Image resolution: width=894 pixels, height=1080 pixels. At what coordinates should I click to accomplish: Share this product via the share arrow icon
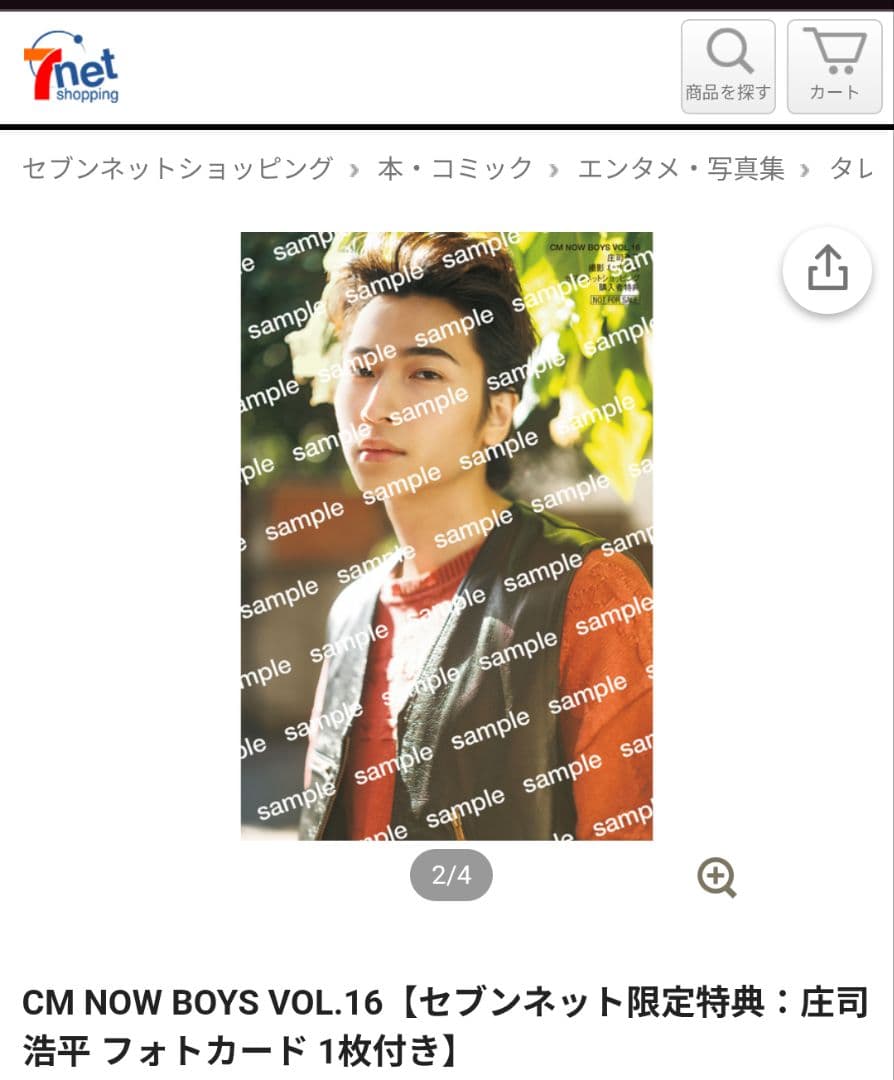click(826, 271)
